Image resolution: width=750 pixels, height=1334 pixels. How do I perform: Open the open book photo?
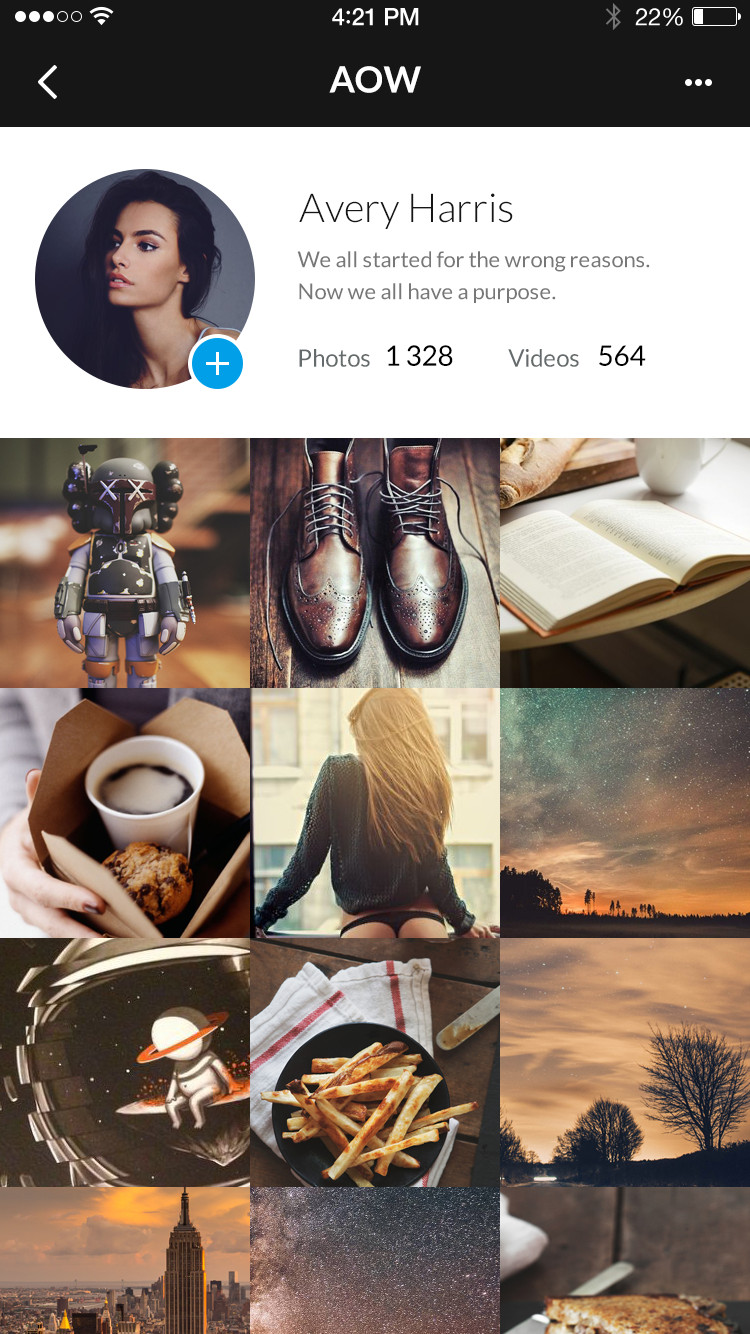coord(626,562)
